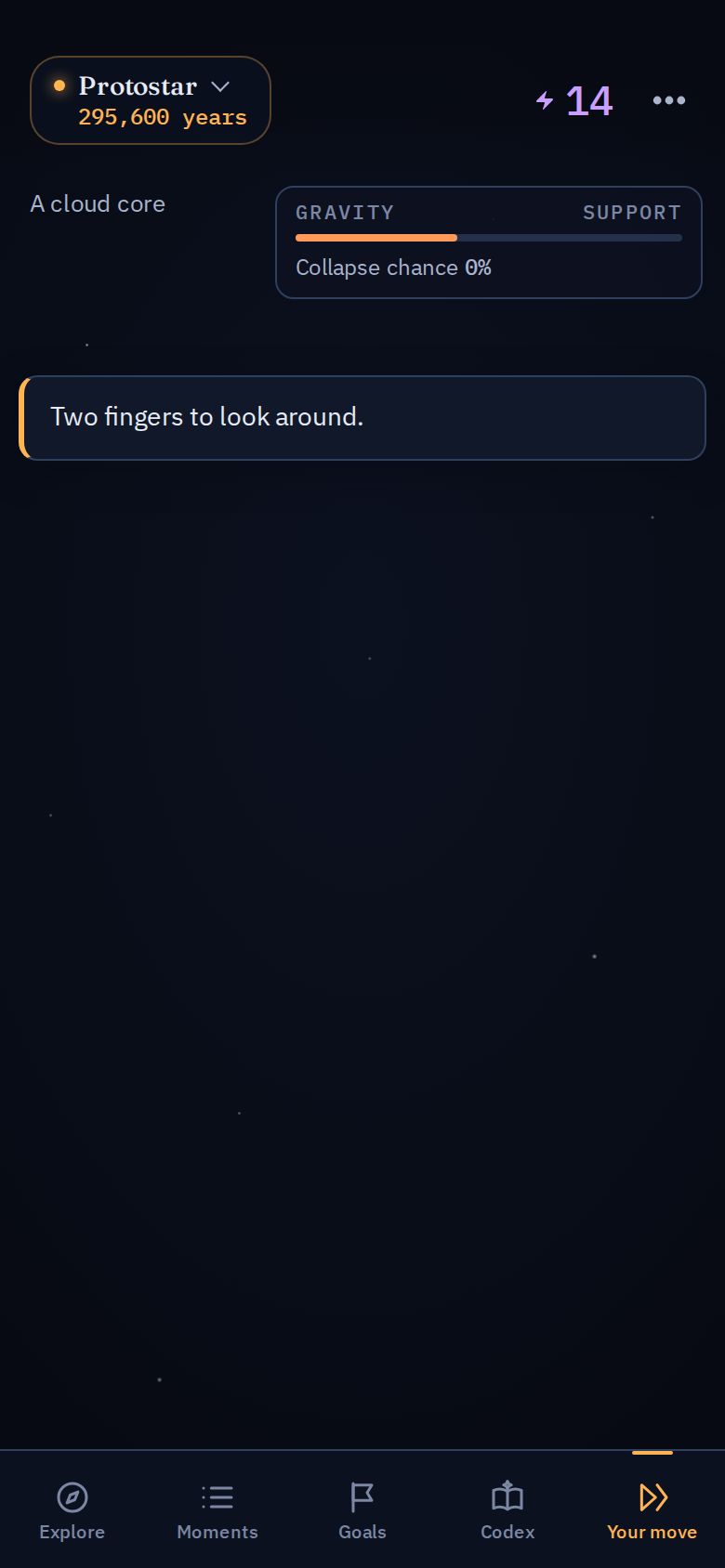The image size is (725, 1568).
Task: Open the Gravity vs Support collapse panel
Action: coord(489,242)
